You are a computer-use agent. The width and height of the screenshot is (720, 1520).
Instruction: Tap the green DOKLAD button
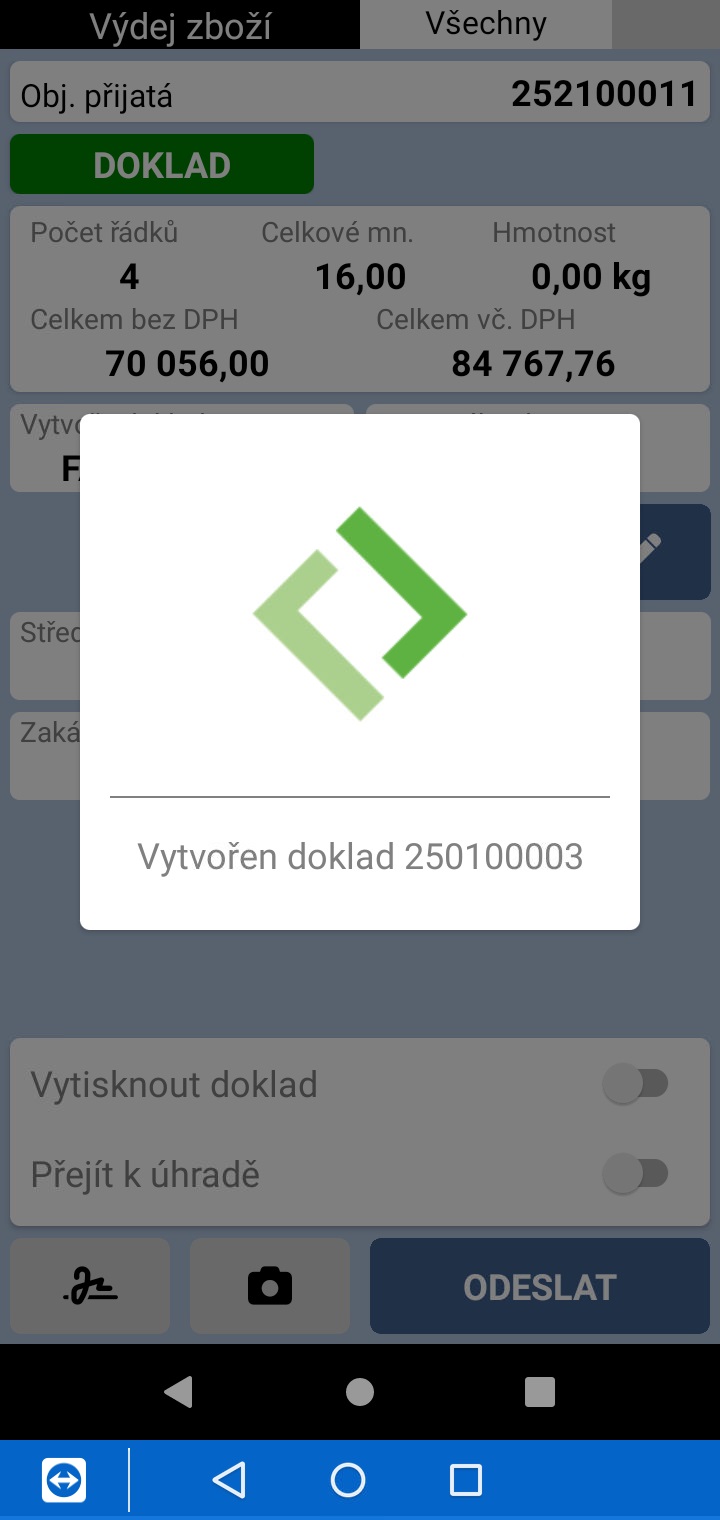[x=162, y=165]
